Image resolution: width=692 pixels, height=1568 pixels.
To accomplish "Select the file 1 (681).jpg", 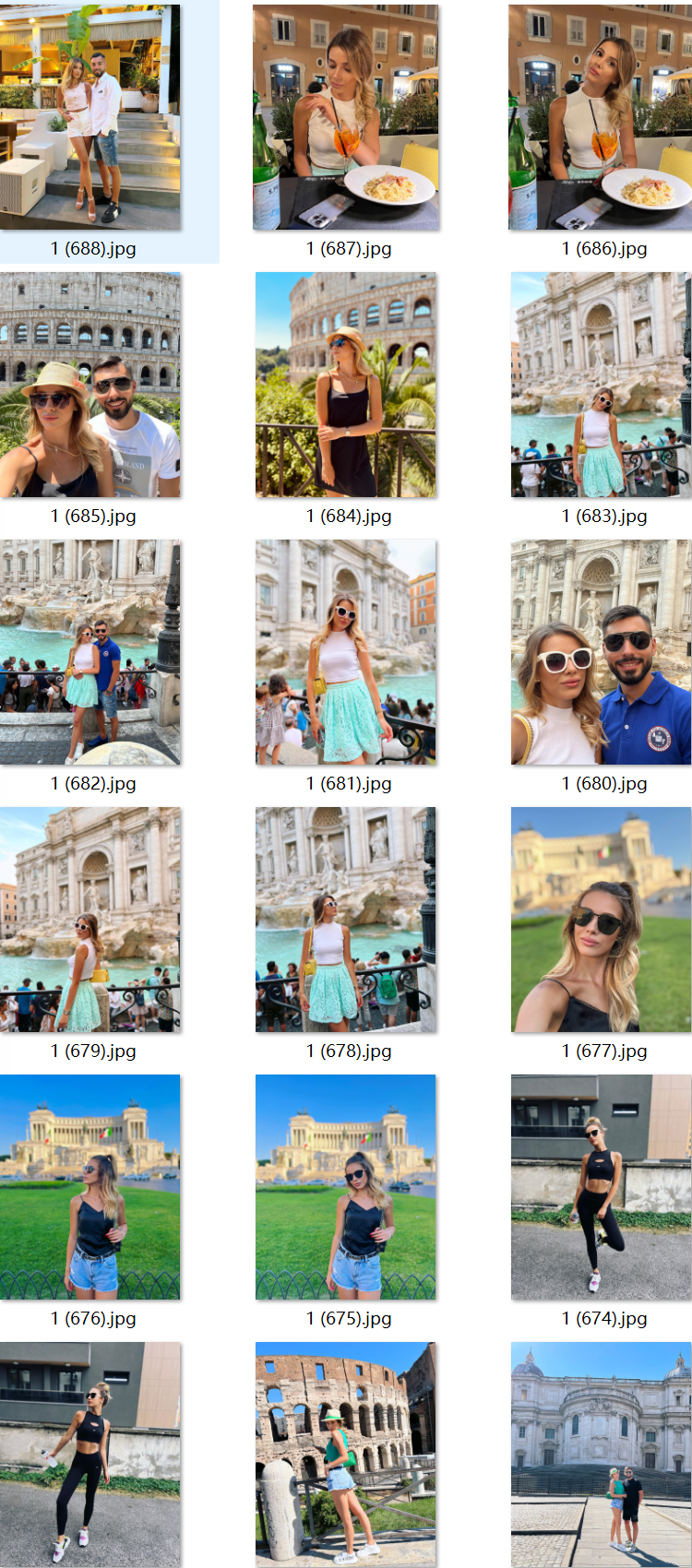I will click(346, 652).
